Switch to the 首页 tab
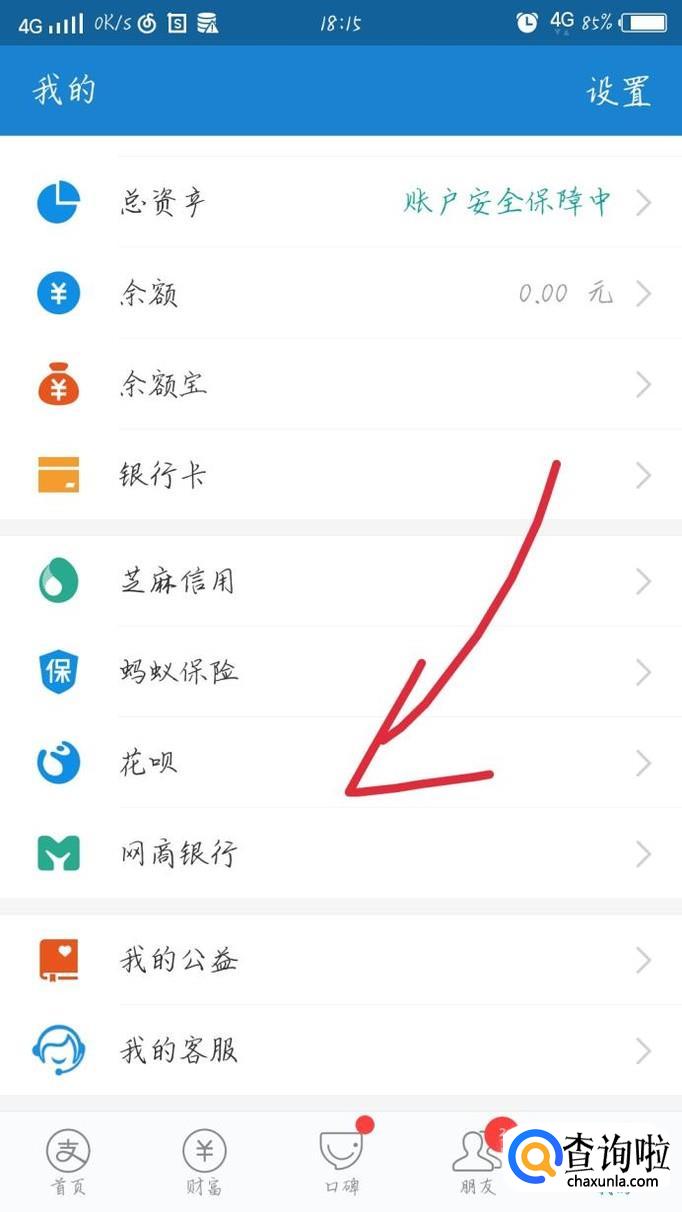Screen dimensions: 682x1212 68,1163
